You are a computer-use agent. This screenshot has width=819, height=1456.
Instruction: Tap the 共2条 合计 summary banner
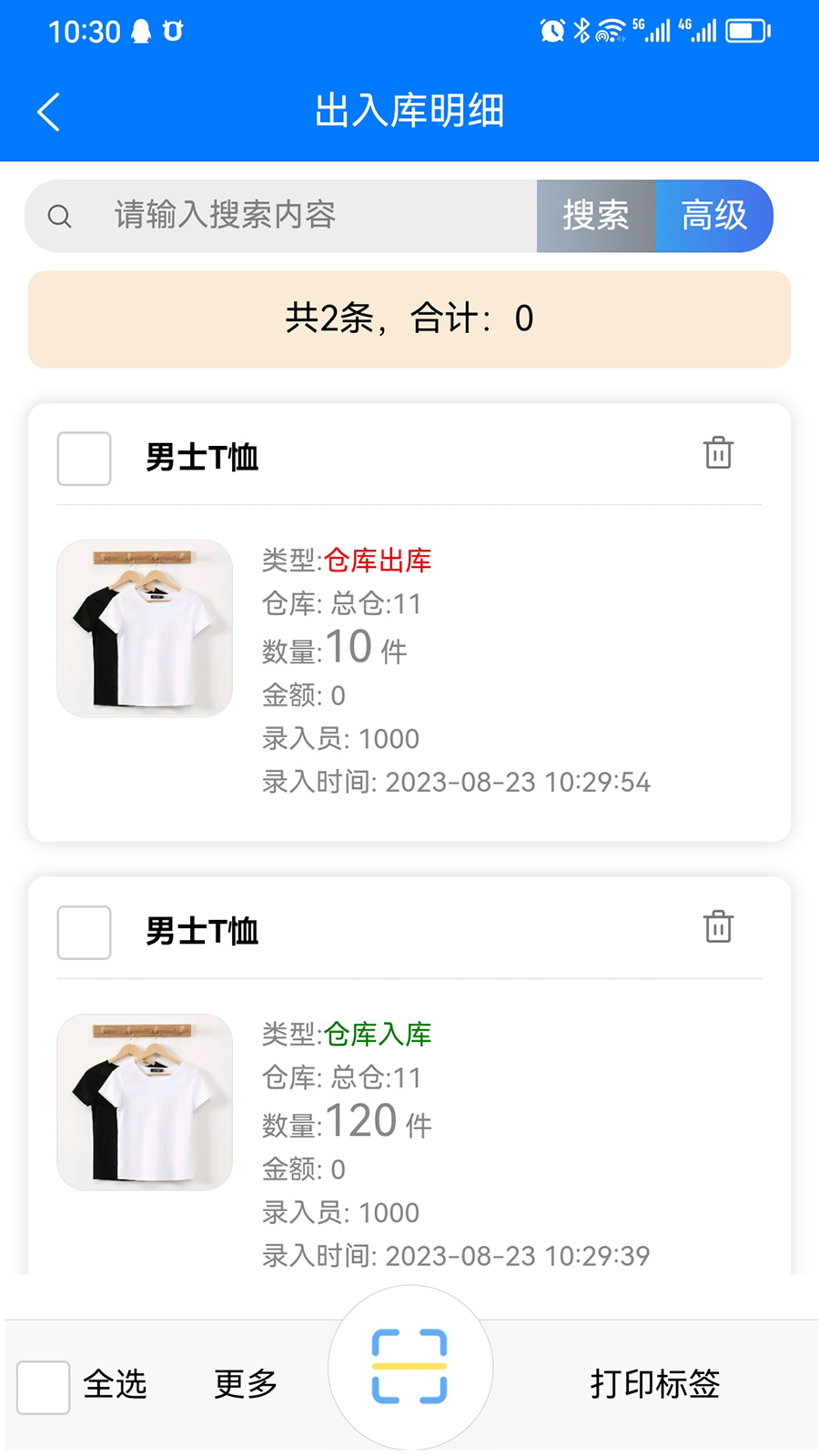pyautogui.click(x=409, y=319)
